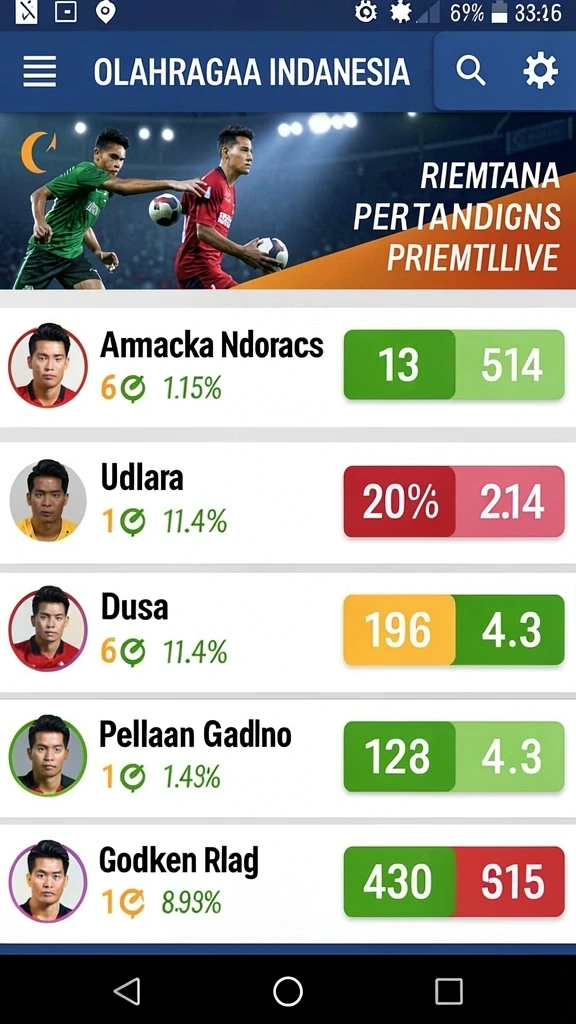Open the Amacka Ndoracs row
The height and width of the screenshot is (1024, 576).
coord(288,366)
